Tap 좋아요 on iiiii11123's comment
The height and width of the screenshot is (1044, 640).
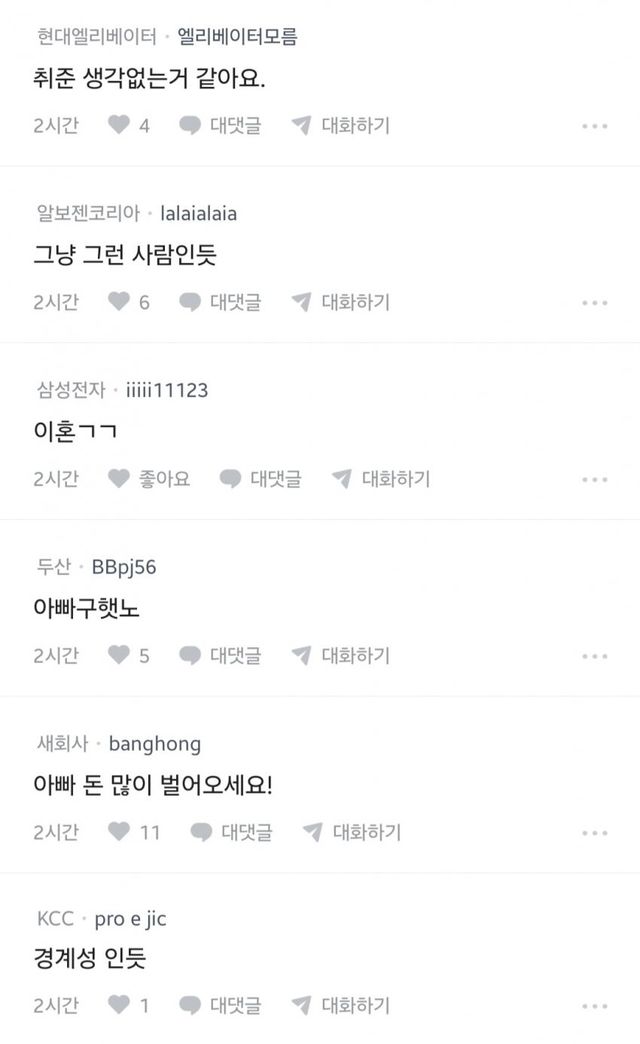(148, 479)
